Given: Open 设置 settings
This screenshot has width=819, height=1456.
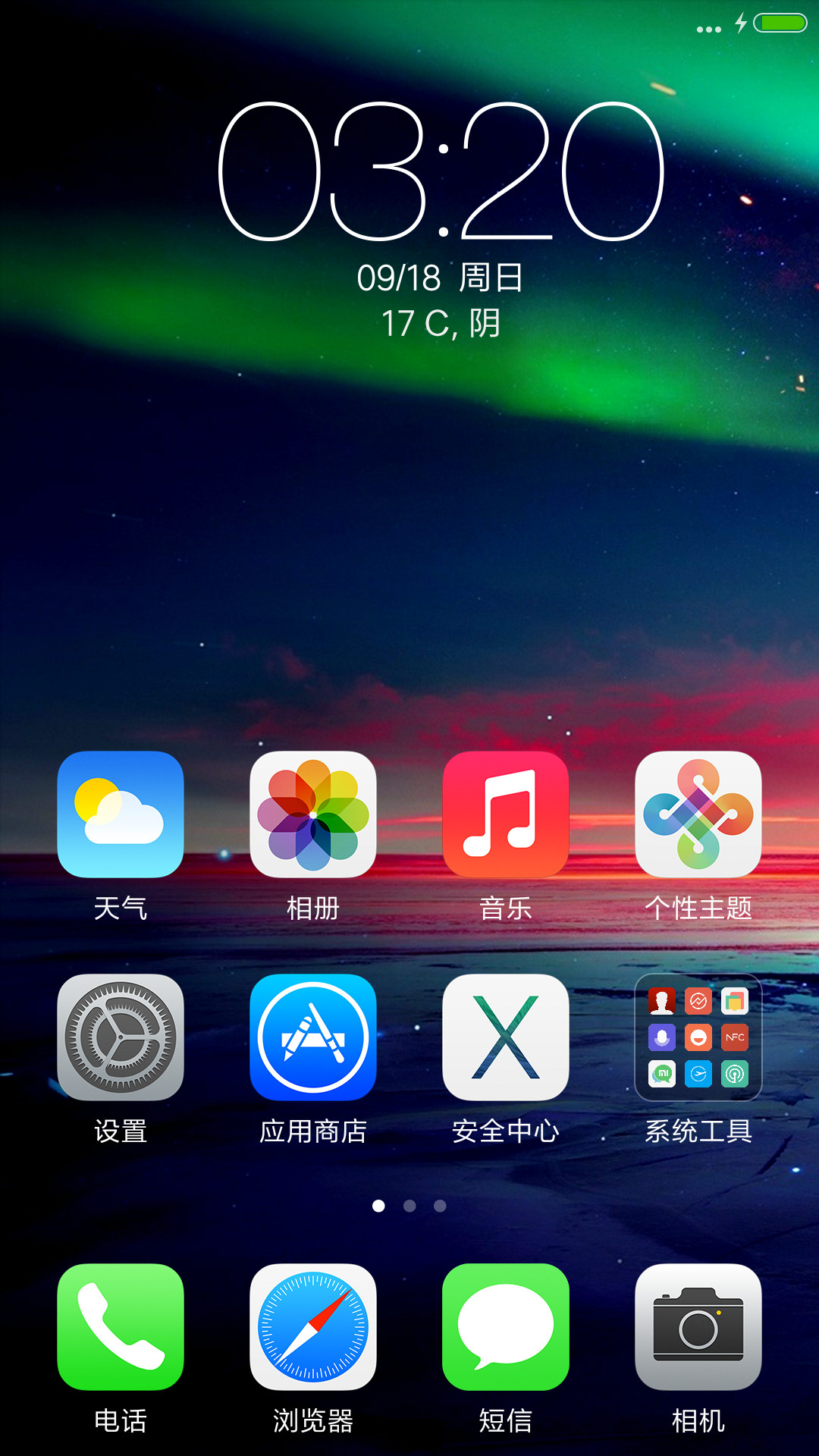Looking at the screenshot, I should [x=121, y=1037].
